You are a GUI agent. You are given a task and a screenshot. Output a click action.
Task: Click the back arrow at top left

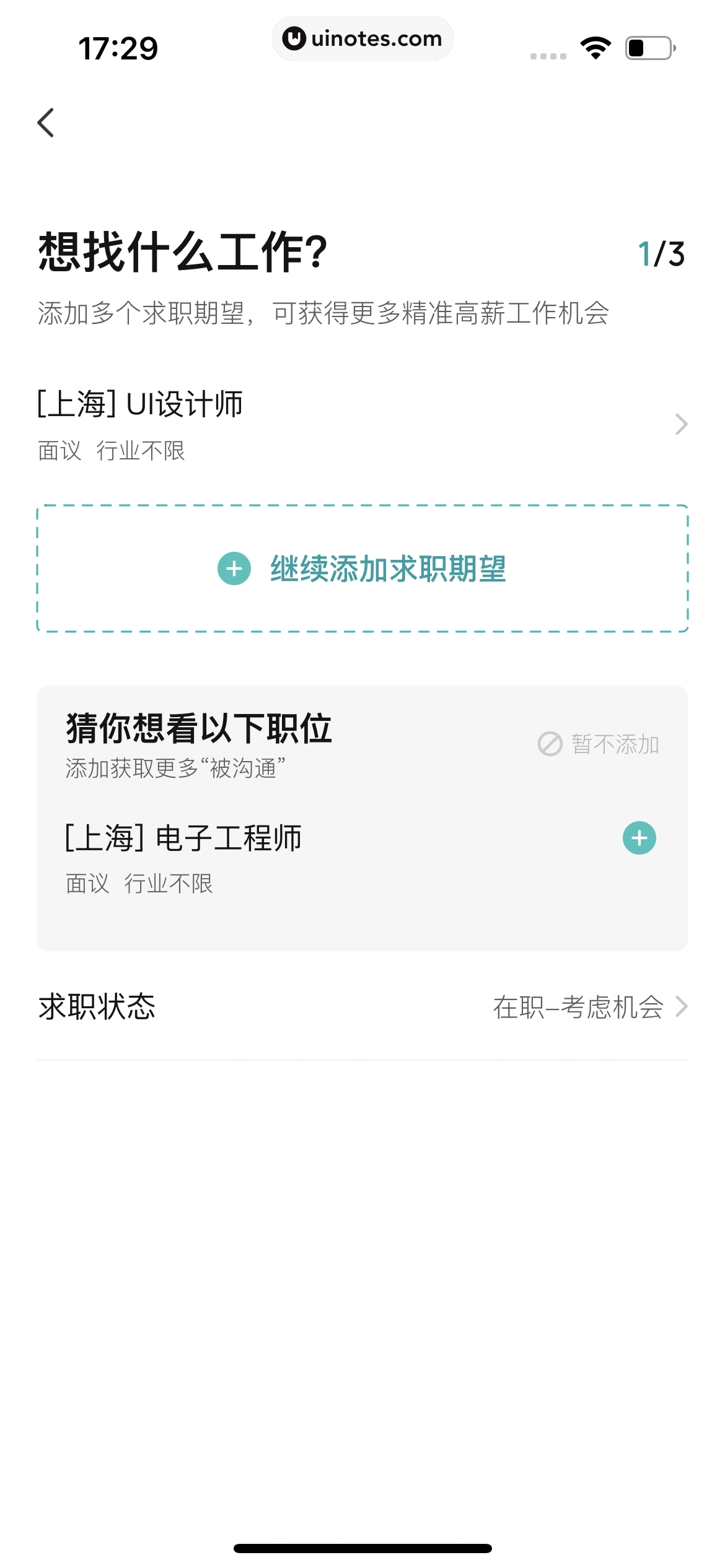pos(45,123)
